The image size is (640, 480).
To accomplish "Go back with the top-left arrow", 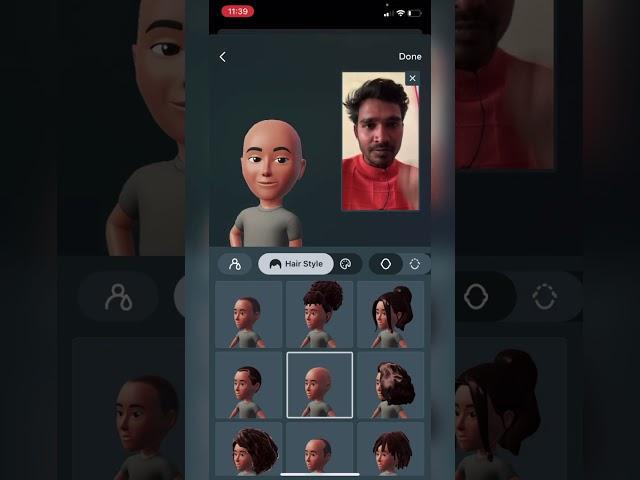I will click(x=222, y=57).
